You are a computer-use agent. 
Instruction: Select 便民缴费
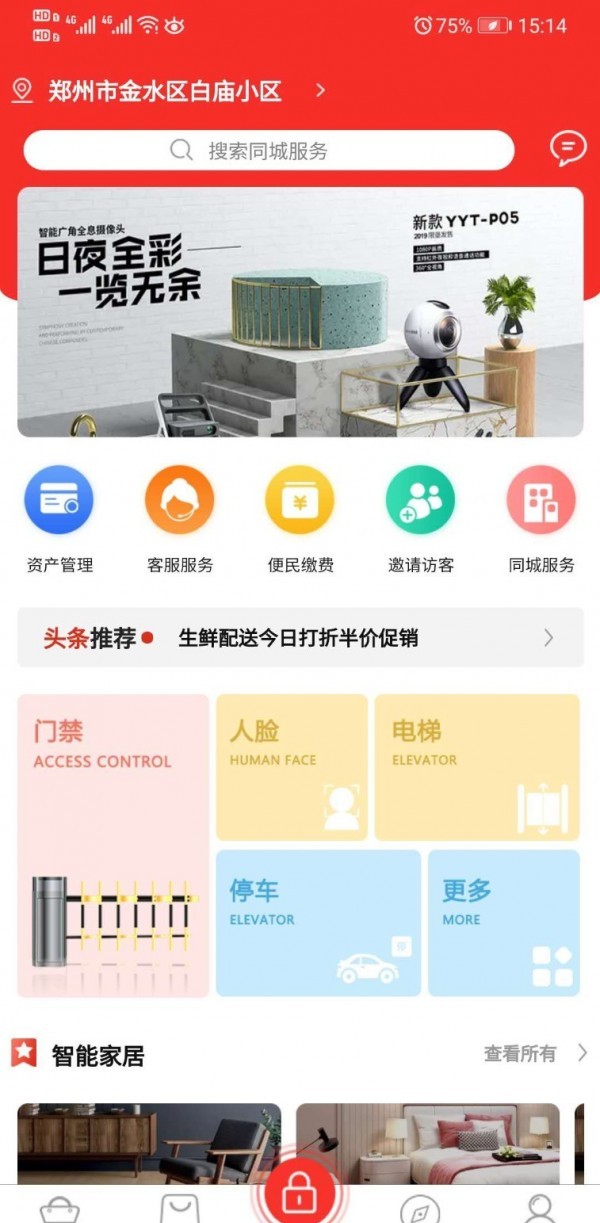300,518
